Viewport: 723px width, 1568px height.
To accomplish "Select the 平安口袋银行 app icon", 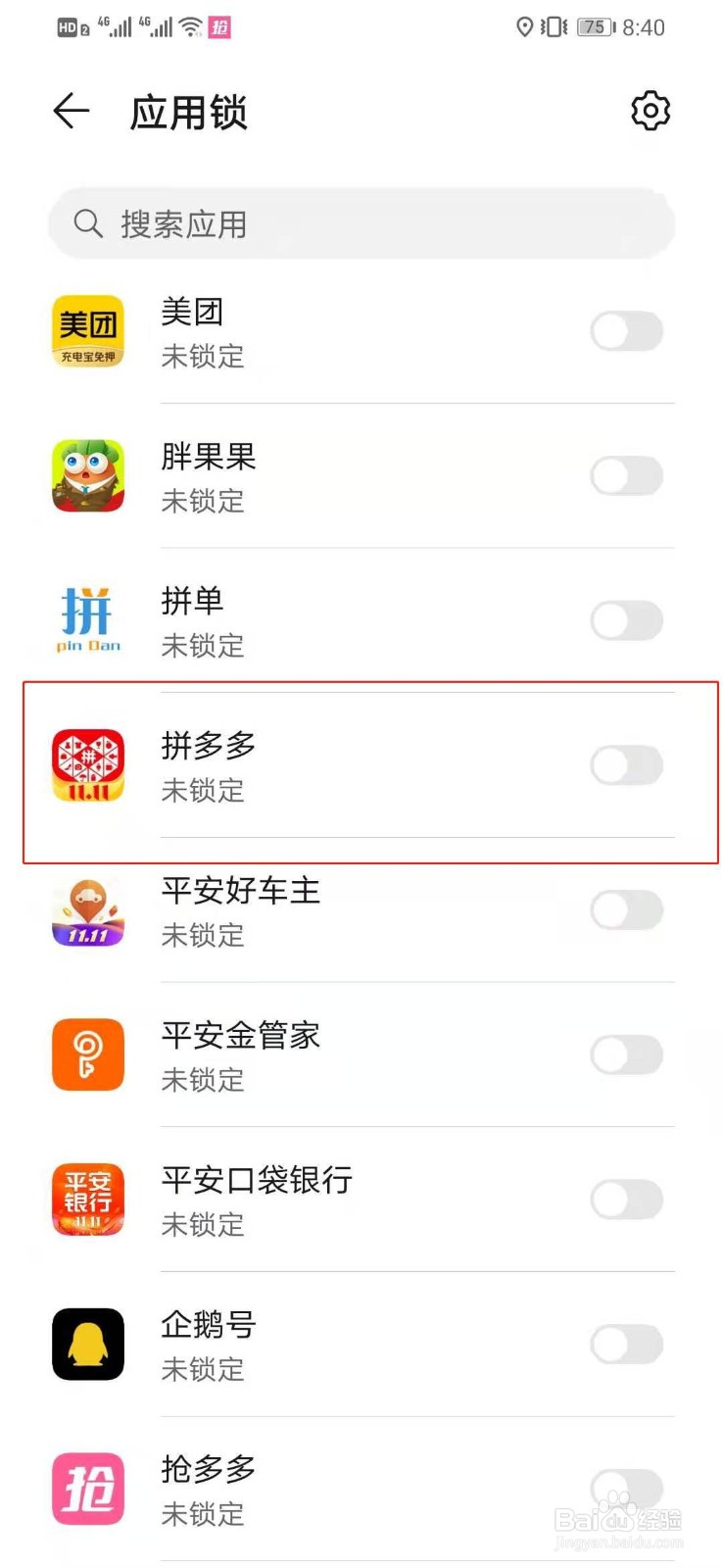I will pos(87,1200).
